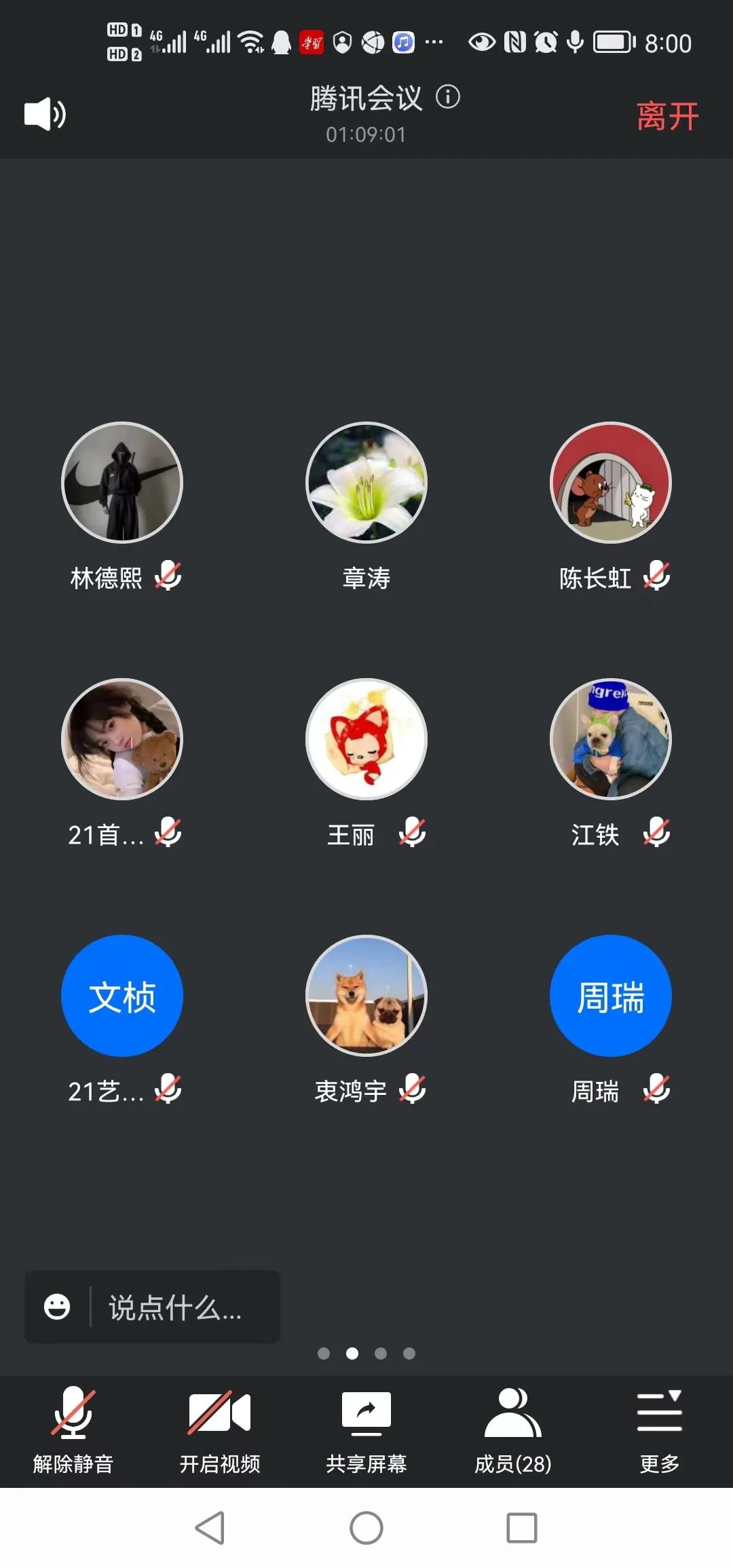Toggle the speaker audio icon

[45, 114]
